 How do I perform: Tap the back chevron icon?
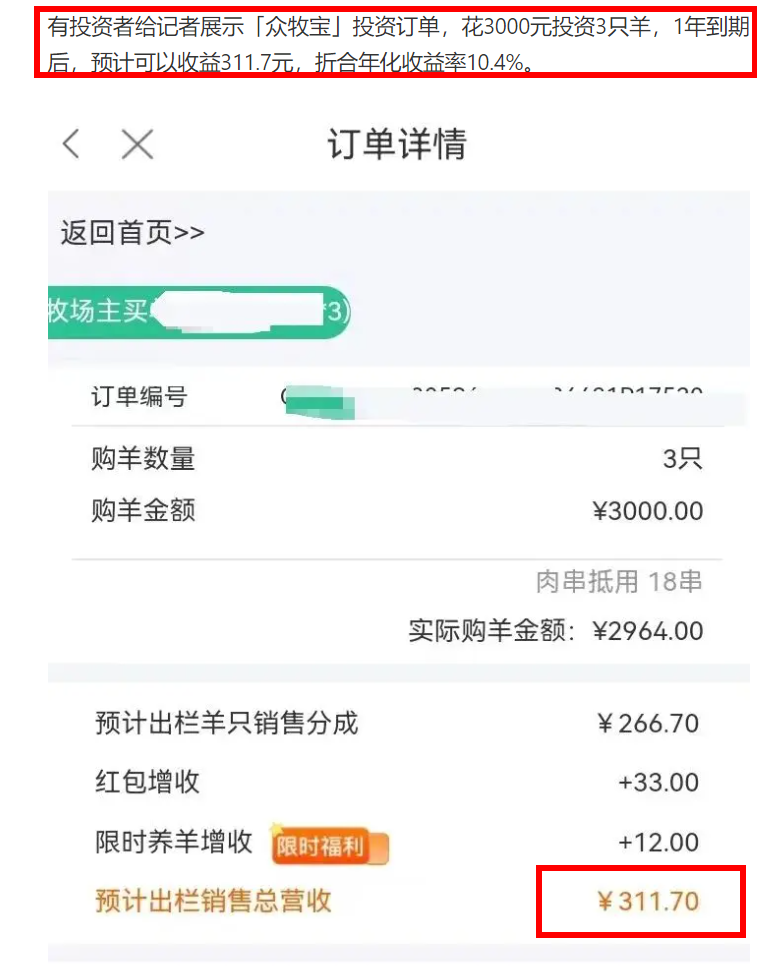(70, 144)
